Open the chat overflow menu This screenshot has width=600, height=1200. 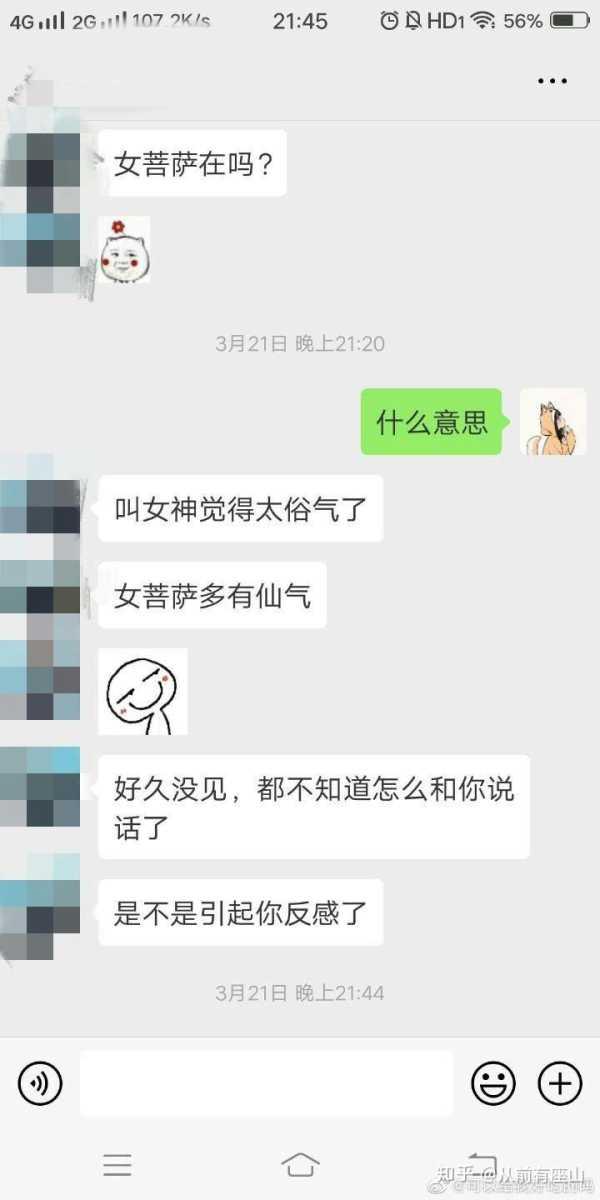(x=552, y=80)
